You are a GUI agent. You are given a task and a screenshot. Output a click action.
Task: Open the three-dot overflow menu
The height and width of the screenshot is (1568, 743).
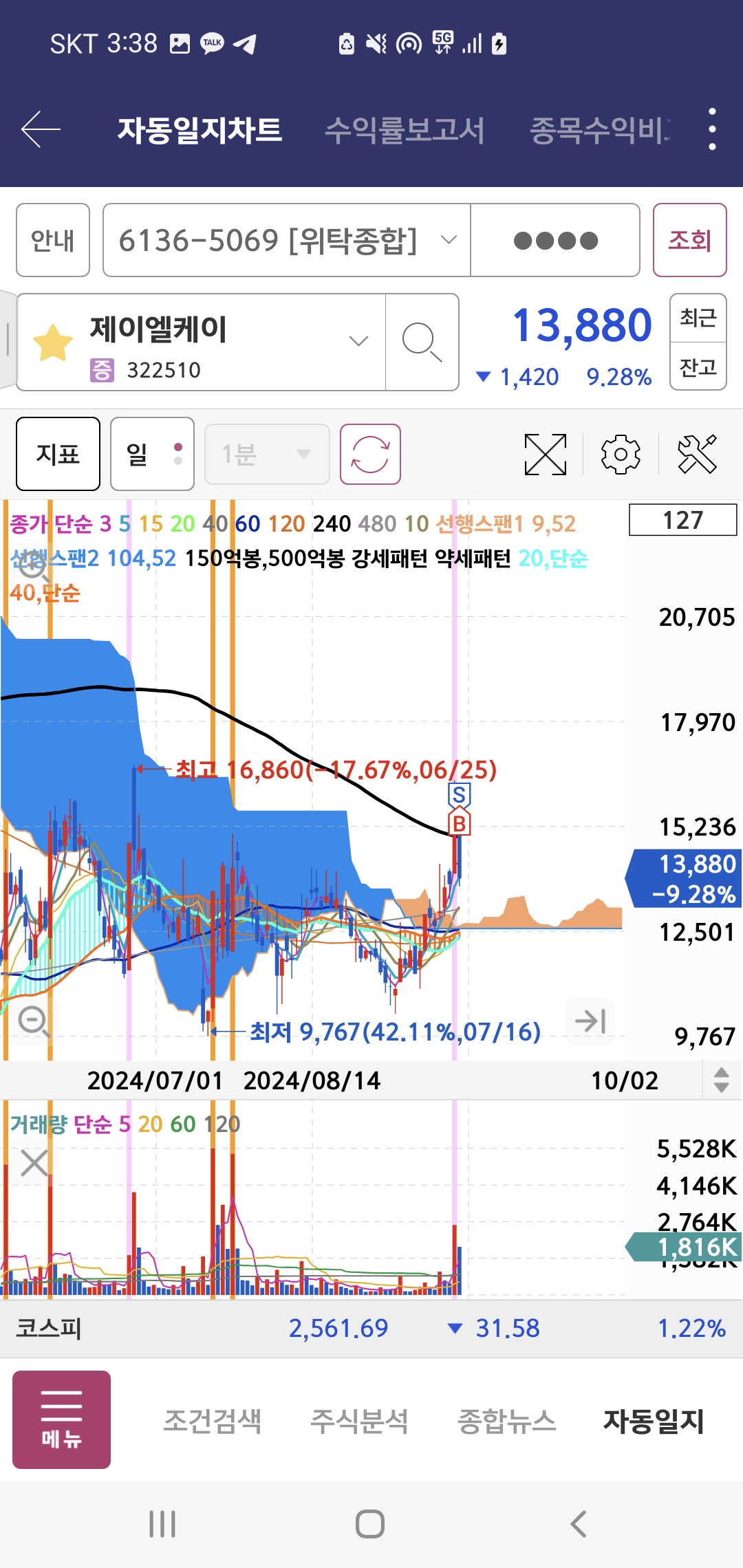click(712, 129)
